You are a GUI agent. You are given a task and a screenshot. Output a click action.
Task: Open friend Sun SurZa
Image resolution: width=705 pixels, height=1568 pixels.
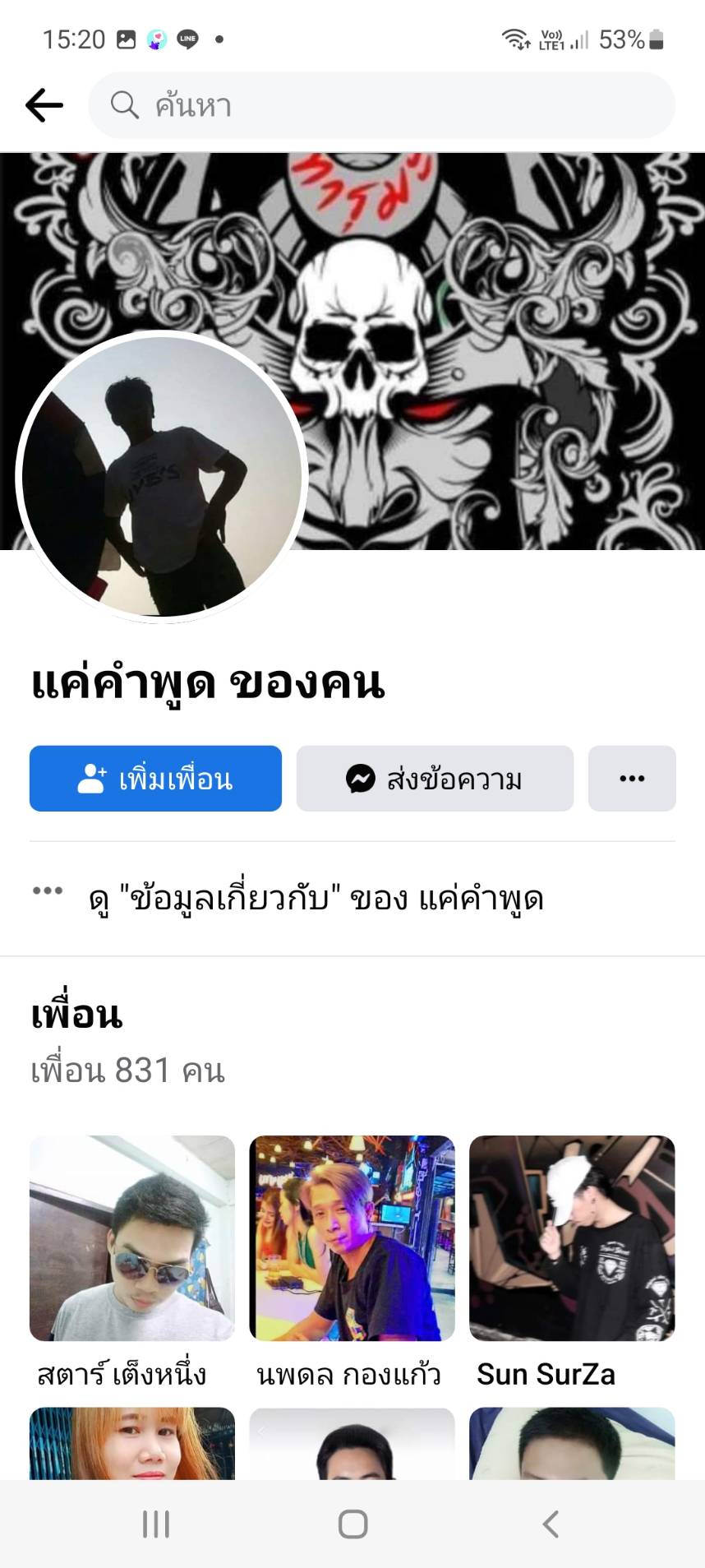coord(572,1237)
